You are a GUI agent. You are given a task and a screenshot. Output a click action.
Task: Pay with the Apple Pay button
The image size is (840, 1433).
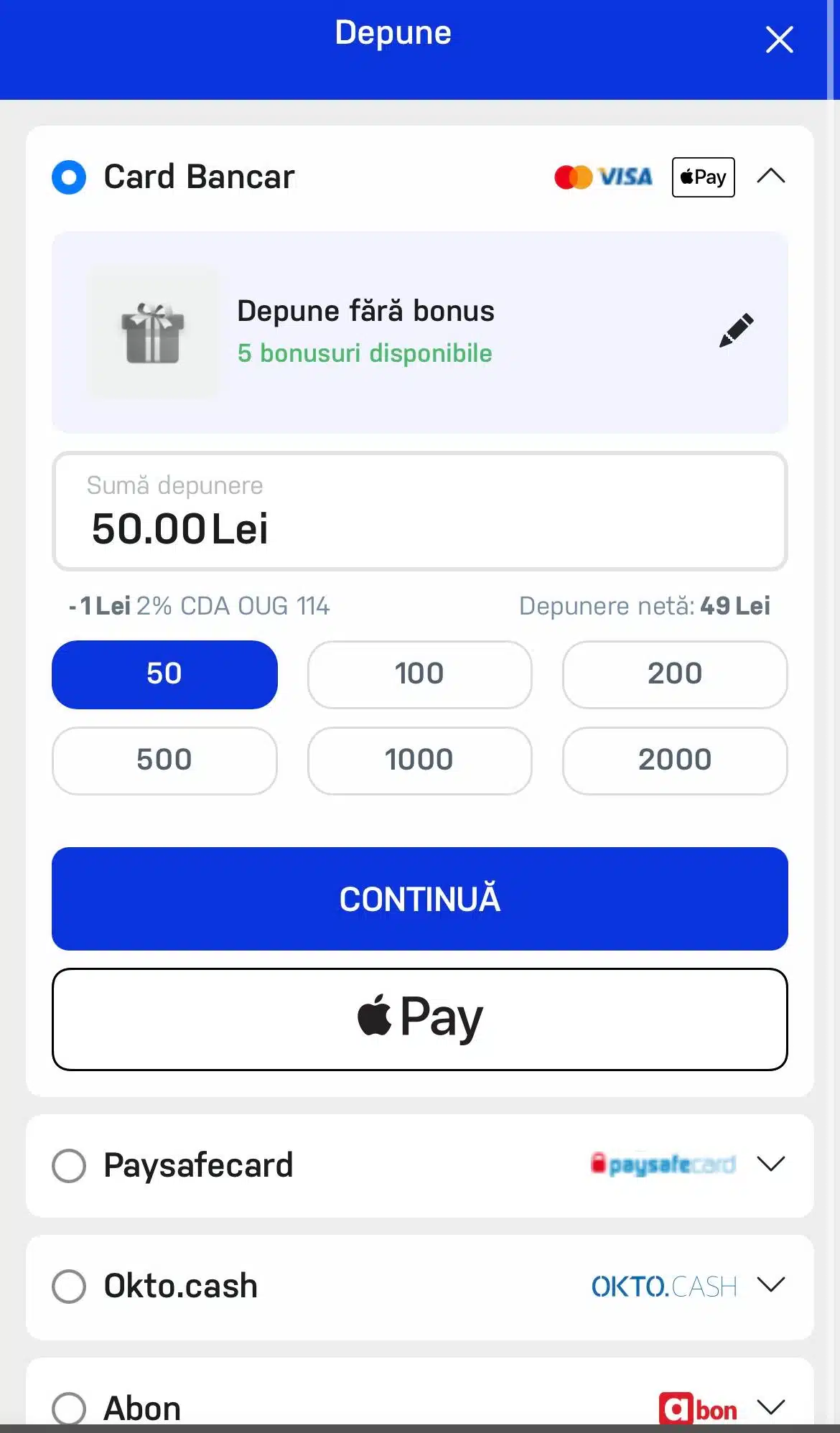(x=419, y=1019)
